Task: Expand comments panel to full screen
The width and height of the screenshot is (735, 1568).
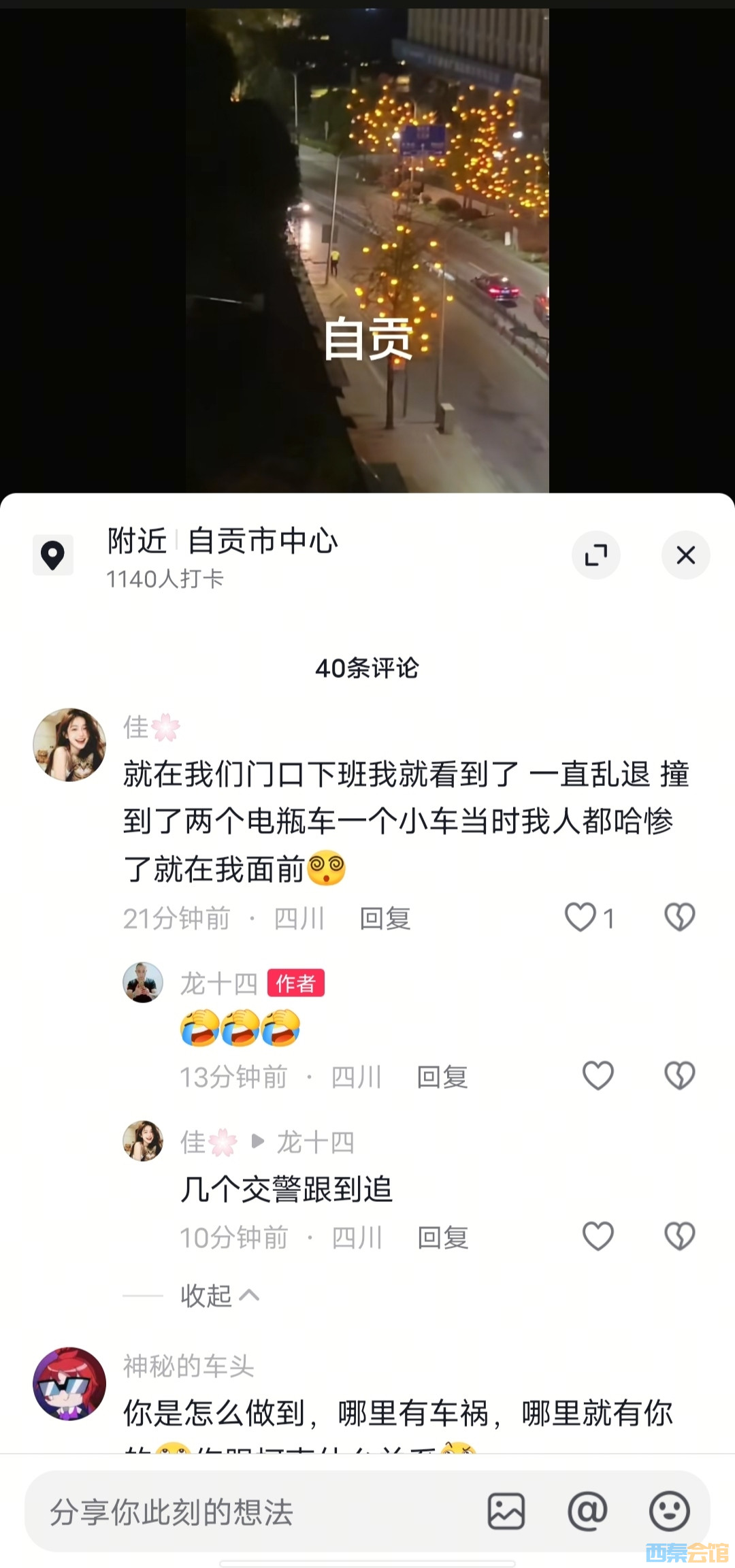Action: pos(595,555)
